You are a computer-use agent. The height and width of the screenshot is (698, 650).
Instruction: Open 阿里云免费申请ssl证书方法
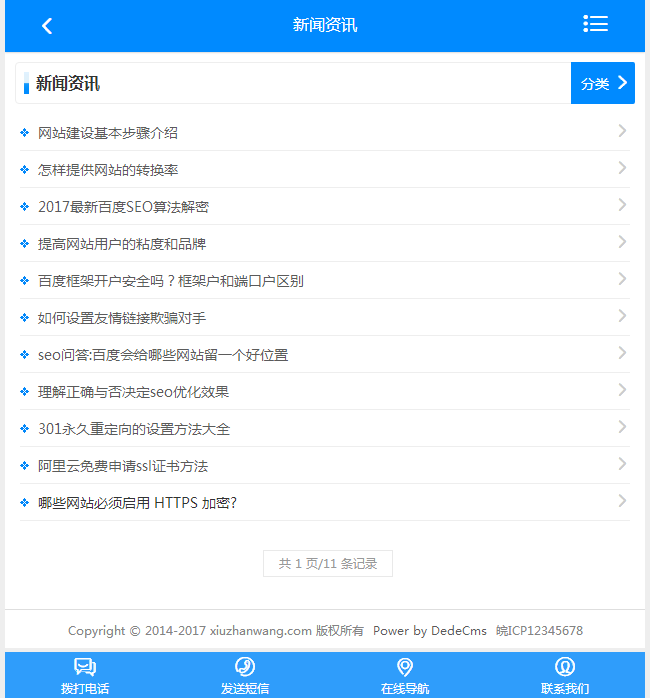(x=122, y=466)
